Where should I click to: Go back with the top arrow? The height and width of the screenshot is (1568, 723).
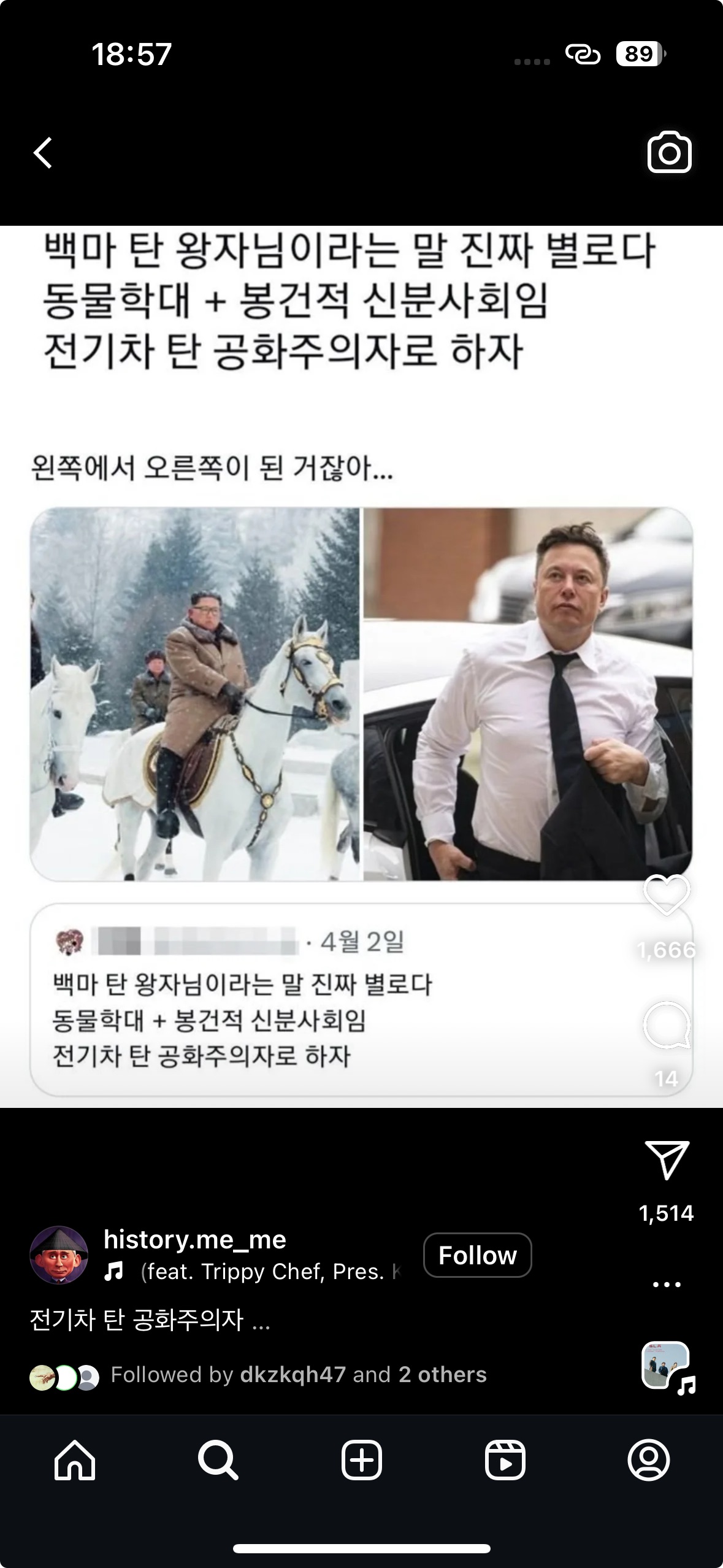coord(43,153)
